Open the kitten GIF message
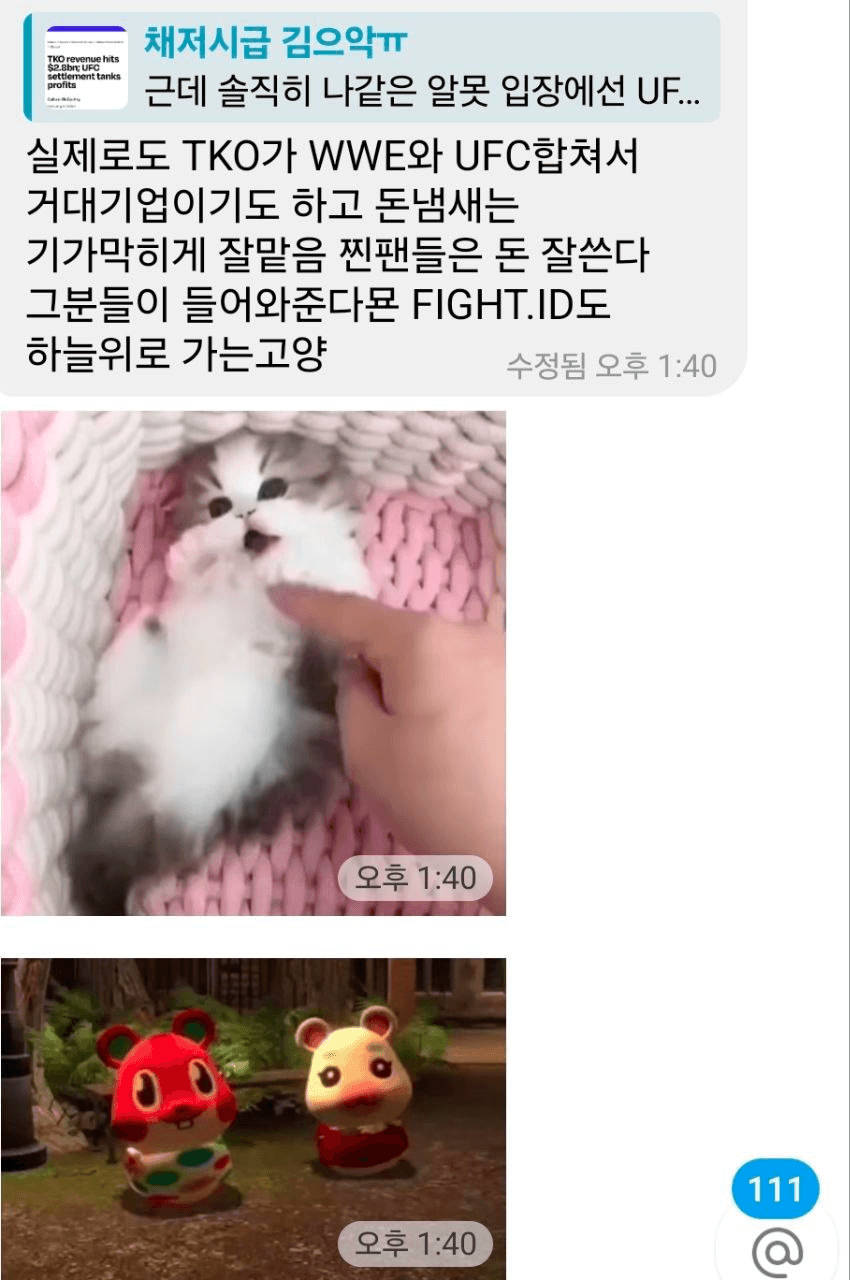Screen dimensions: 850x1280 pyautogui.click(x=253, y=662)
